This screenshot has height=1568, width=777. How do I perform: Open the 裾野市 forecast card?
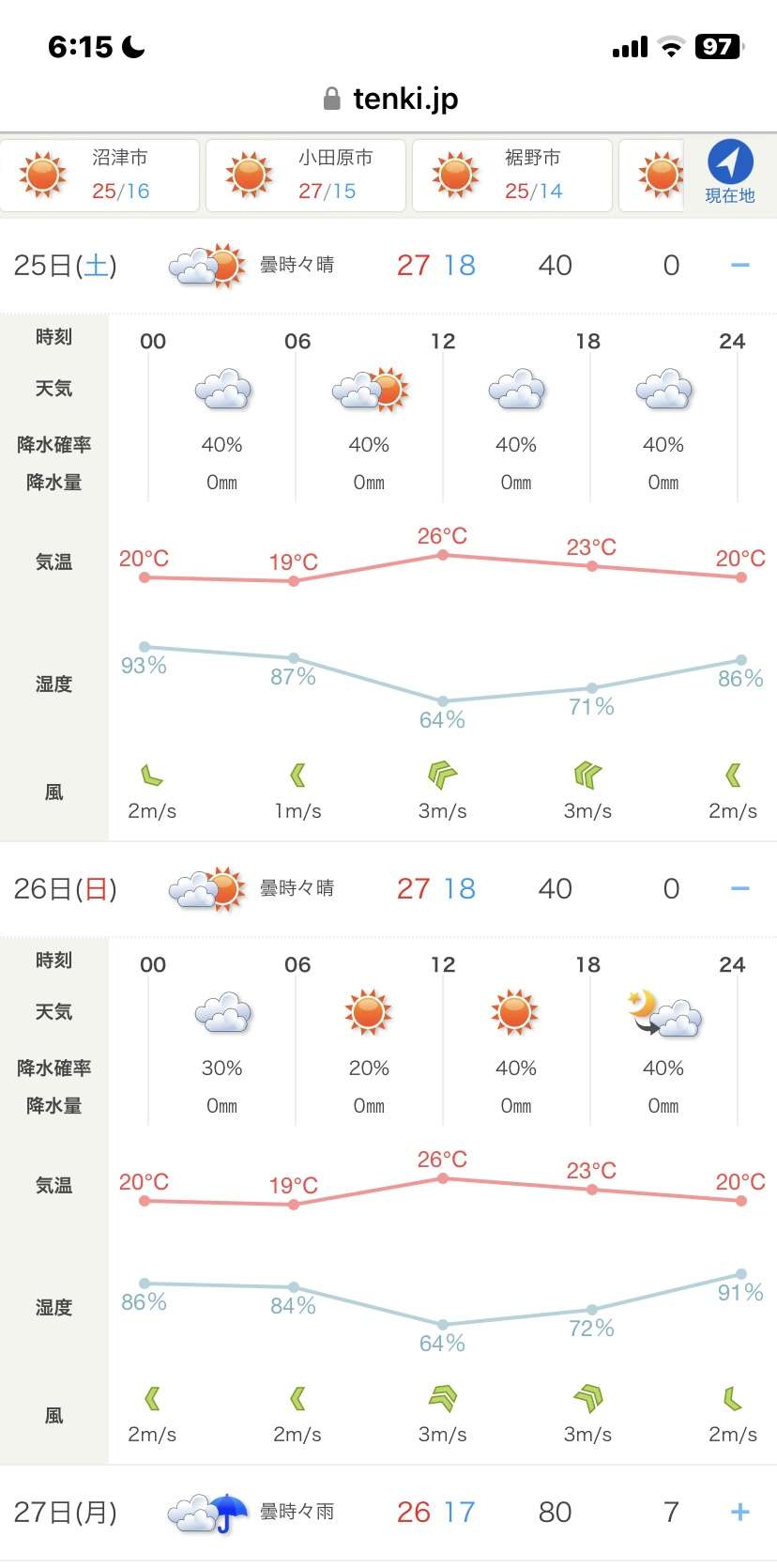coord(512,176)
